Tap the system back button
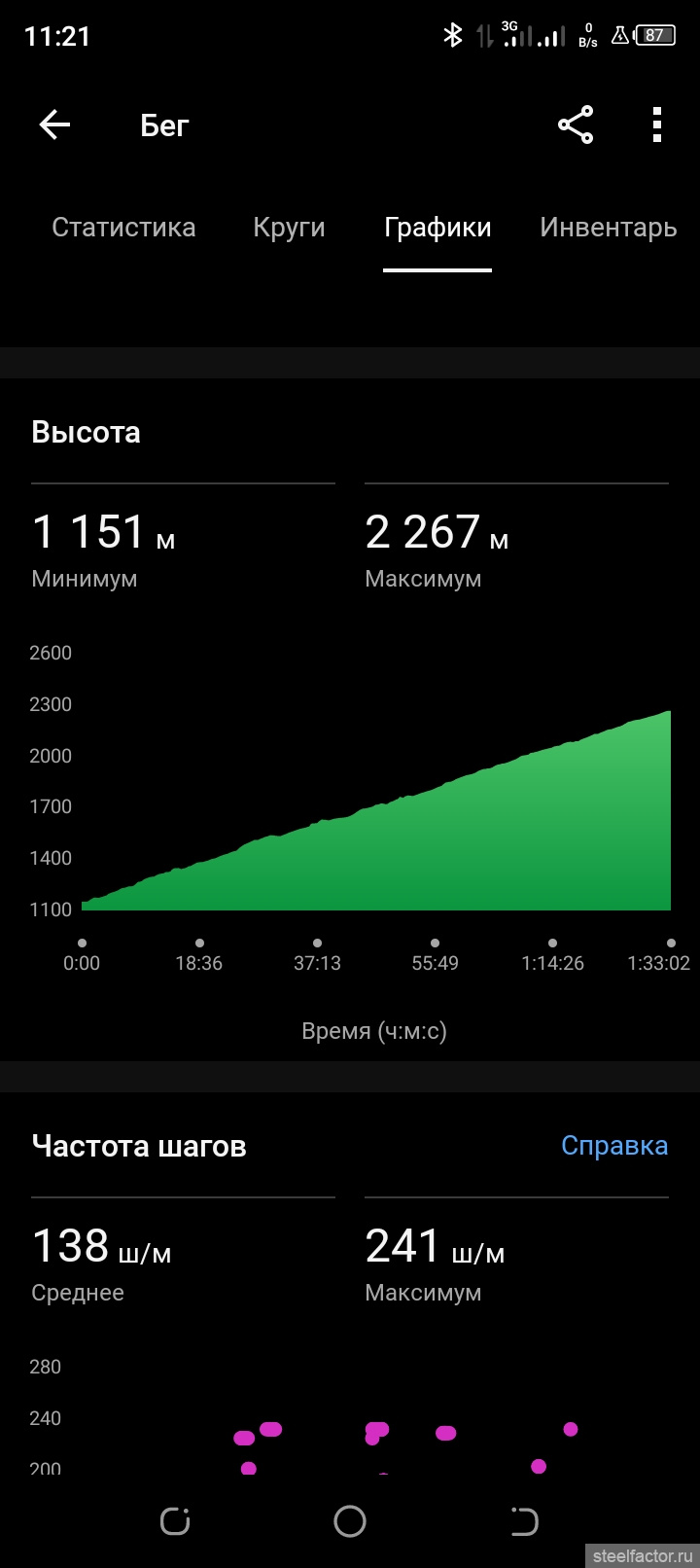The width and height of the screenshot is (700, 1568). click(524, 1521)
